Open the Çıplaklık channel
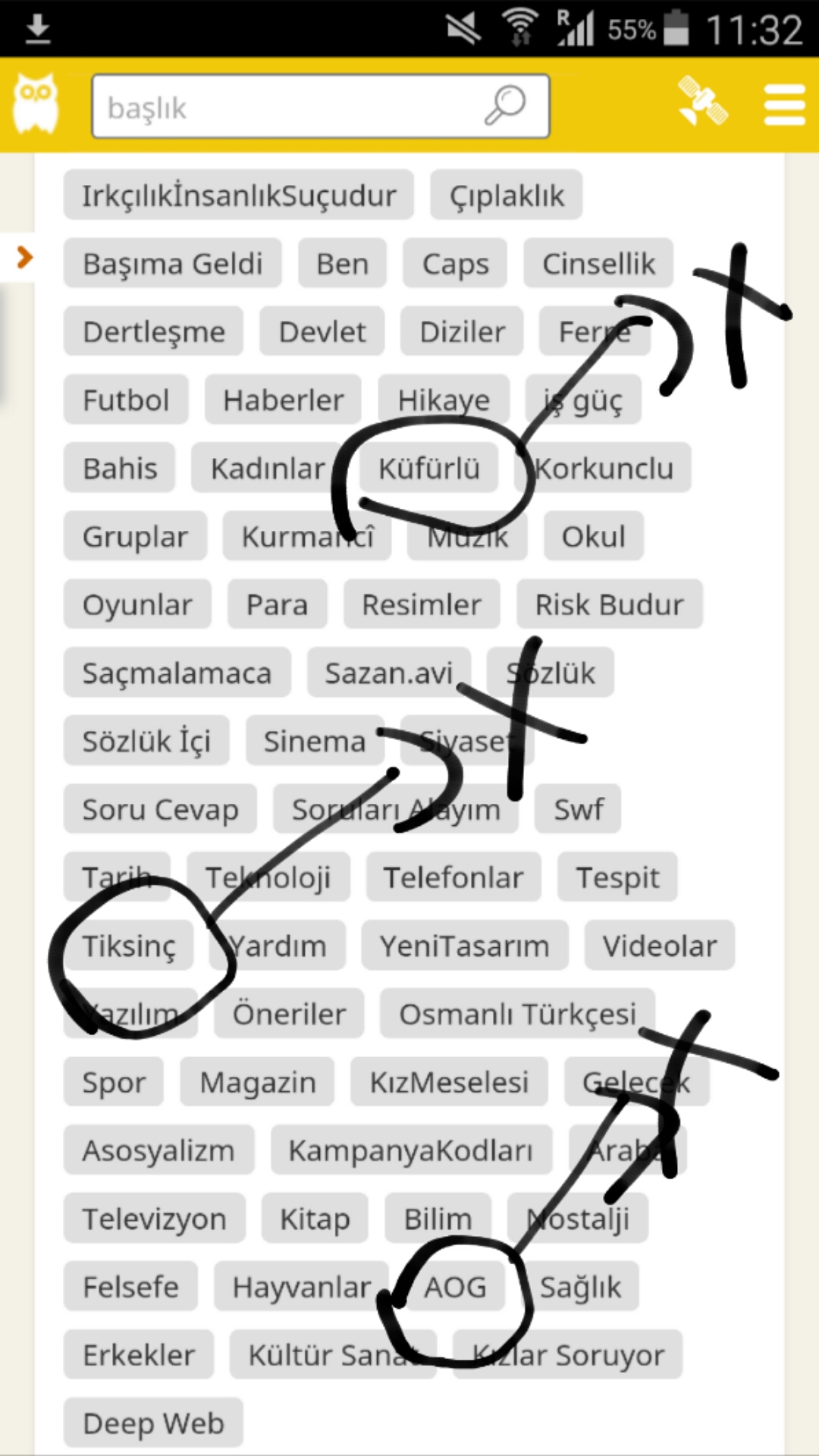Screen dimensions: 819x1456 [x=507, y=195]
